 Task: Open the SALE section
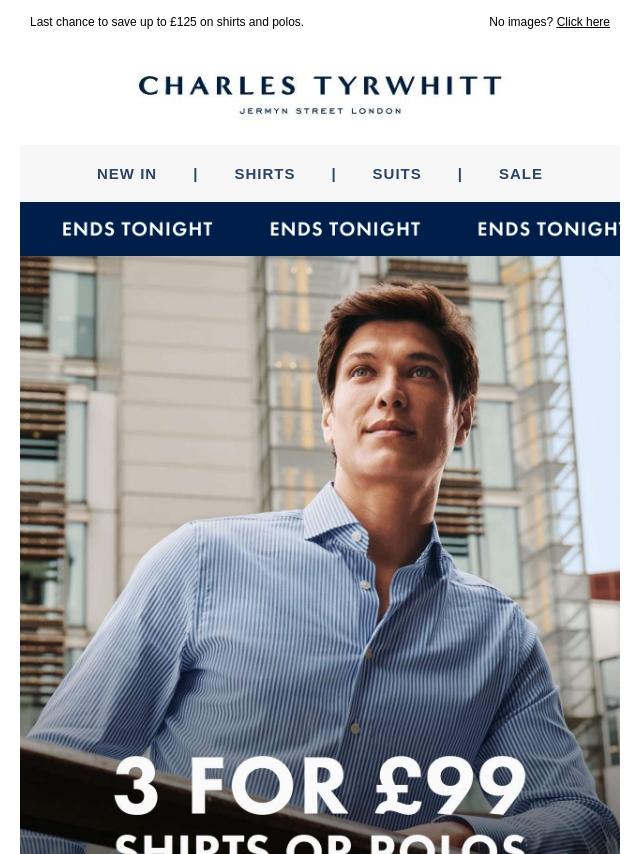520,174
